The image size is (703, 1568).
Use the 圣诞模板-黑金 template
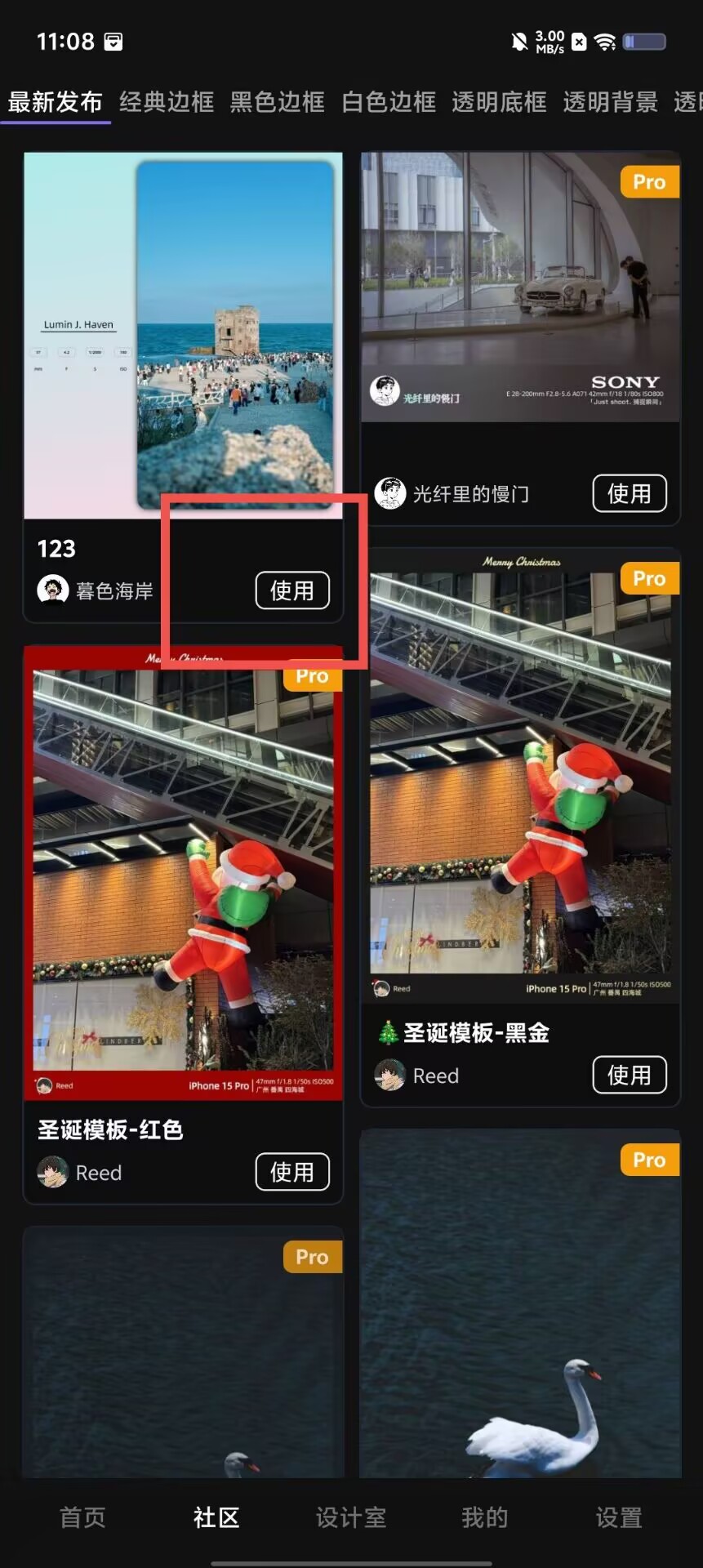pos(630,1075)
